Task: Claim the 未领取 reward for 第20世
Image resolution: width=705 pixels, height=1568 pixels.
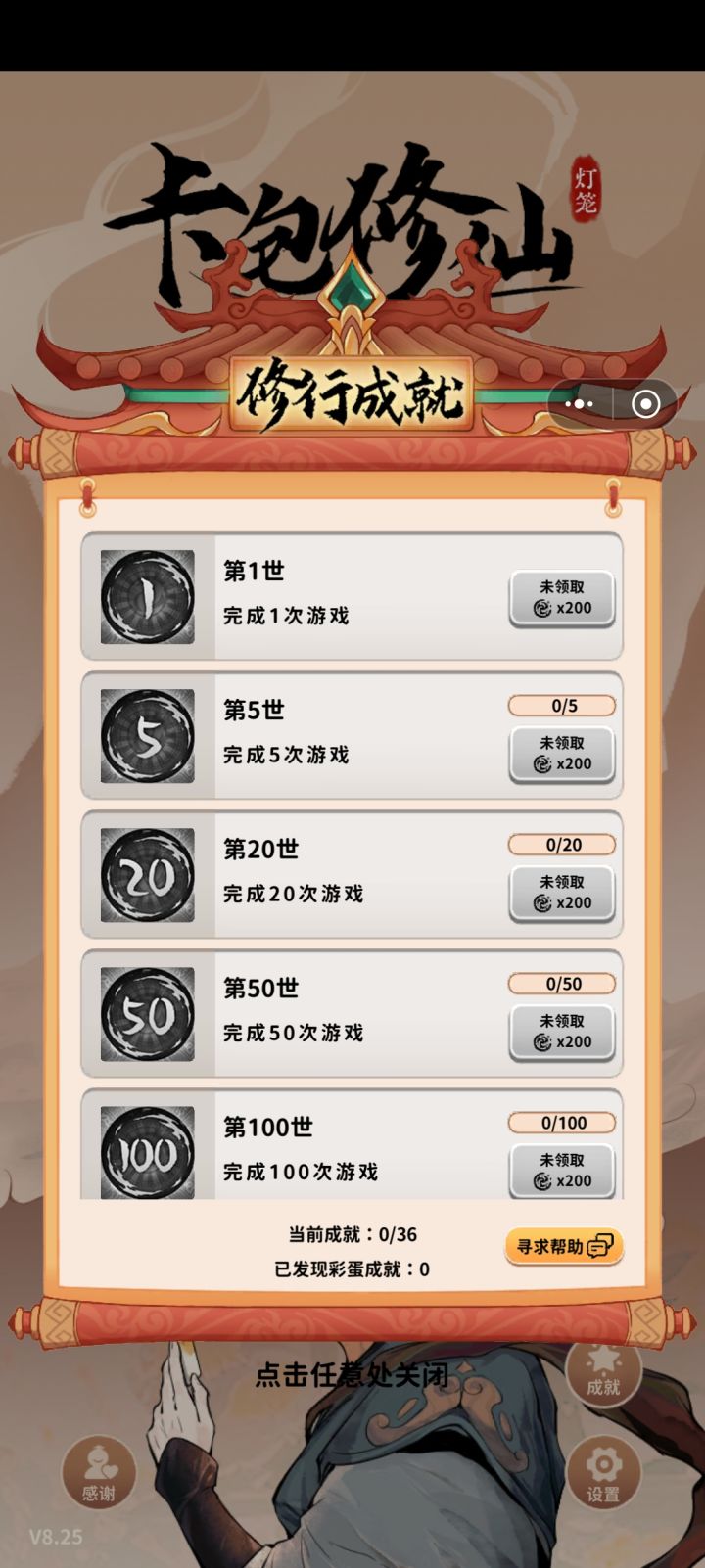Action: pyautogui.click(x=561, y=893)
